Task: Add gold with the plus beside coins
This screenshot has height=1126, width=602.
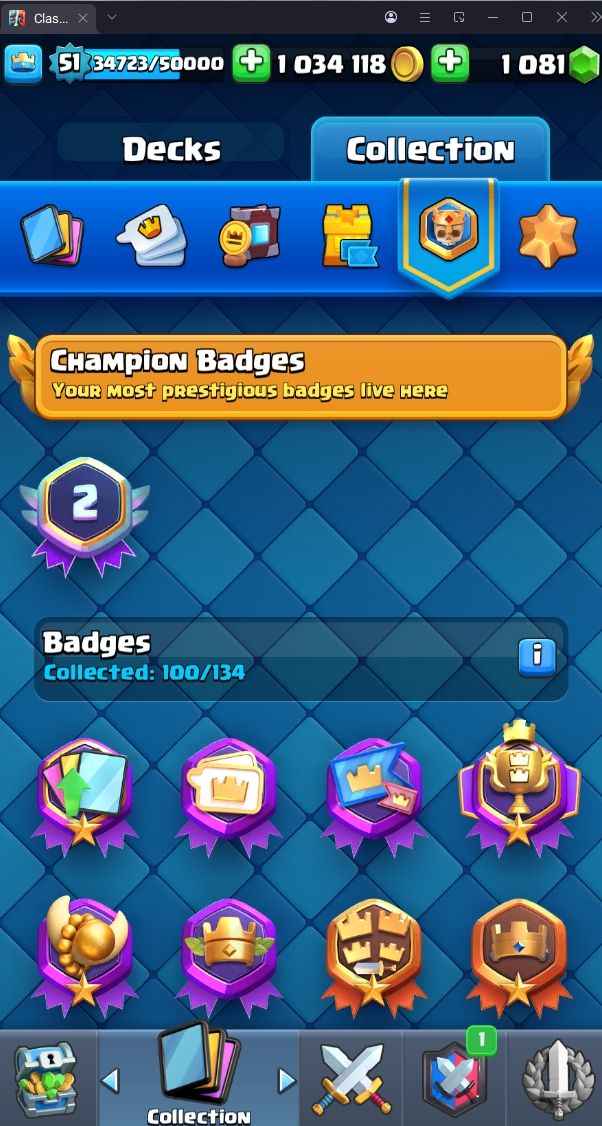Action: pos(251,63)
